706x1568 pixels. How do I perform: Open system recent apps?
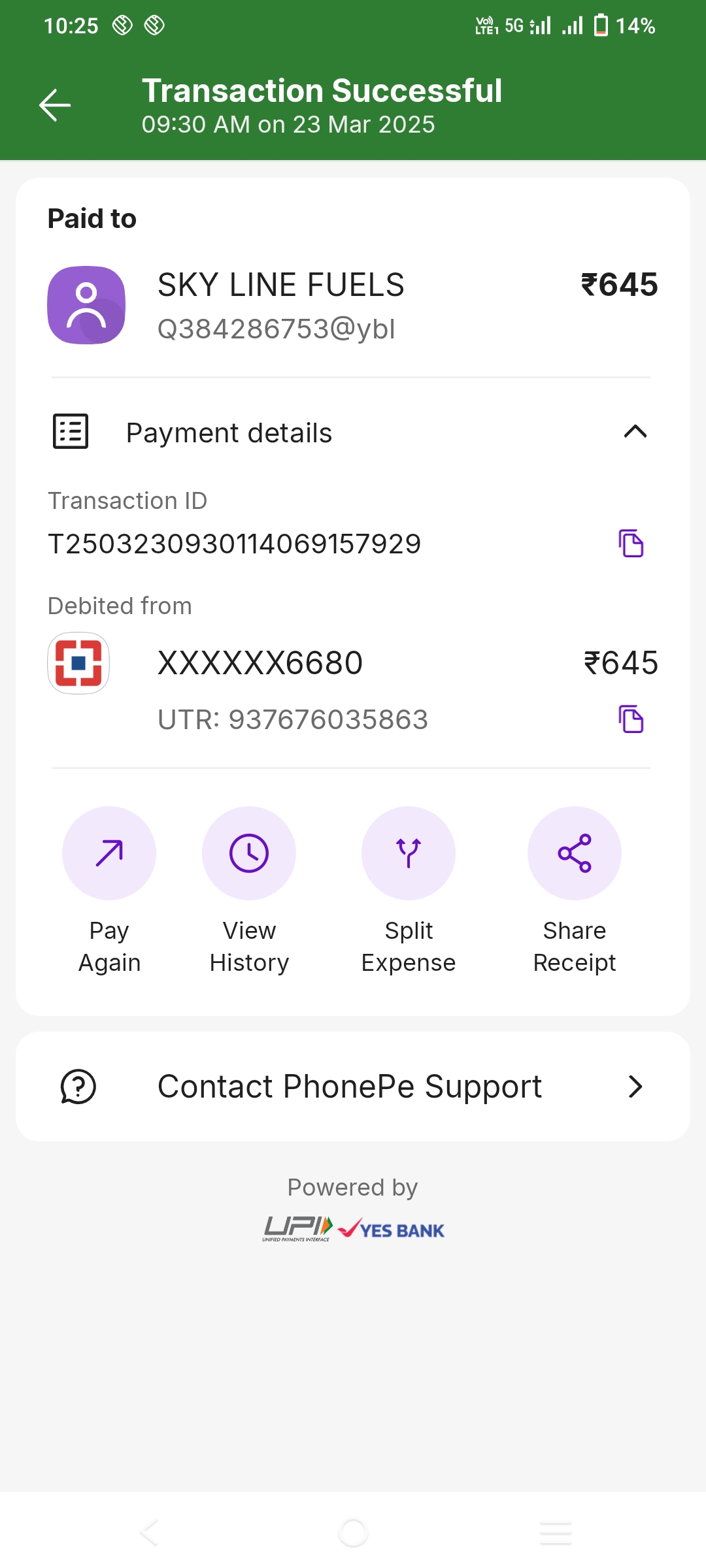pyautogui.click(x=556, y=1533)
